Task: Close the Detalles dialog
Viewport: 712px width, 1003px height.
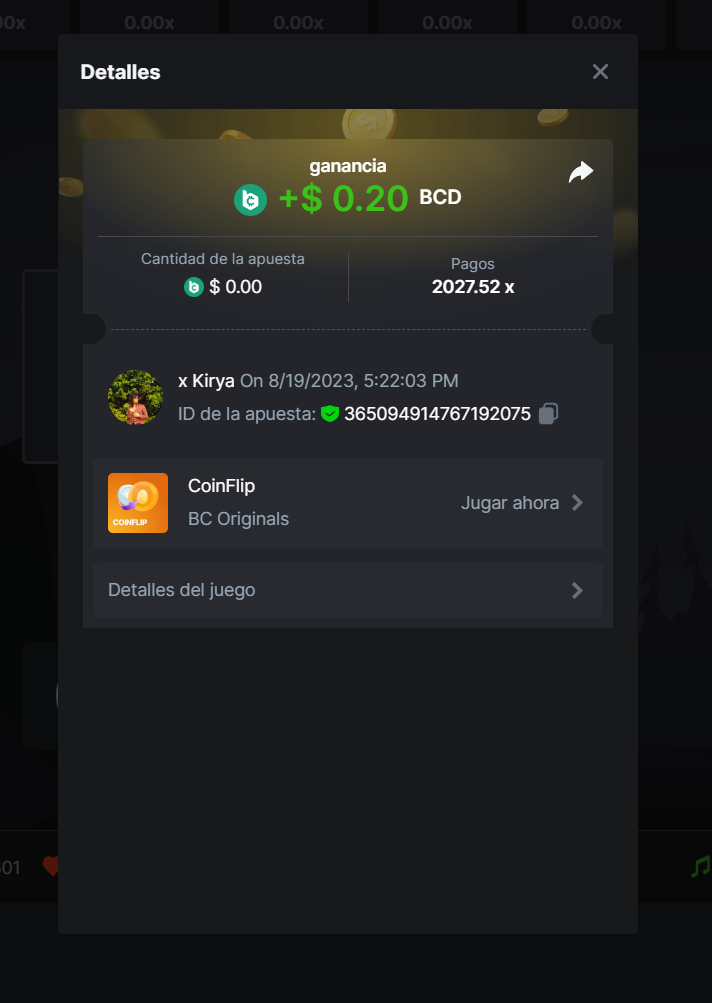Action: coord(600,72)
